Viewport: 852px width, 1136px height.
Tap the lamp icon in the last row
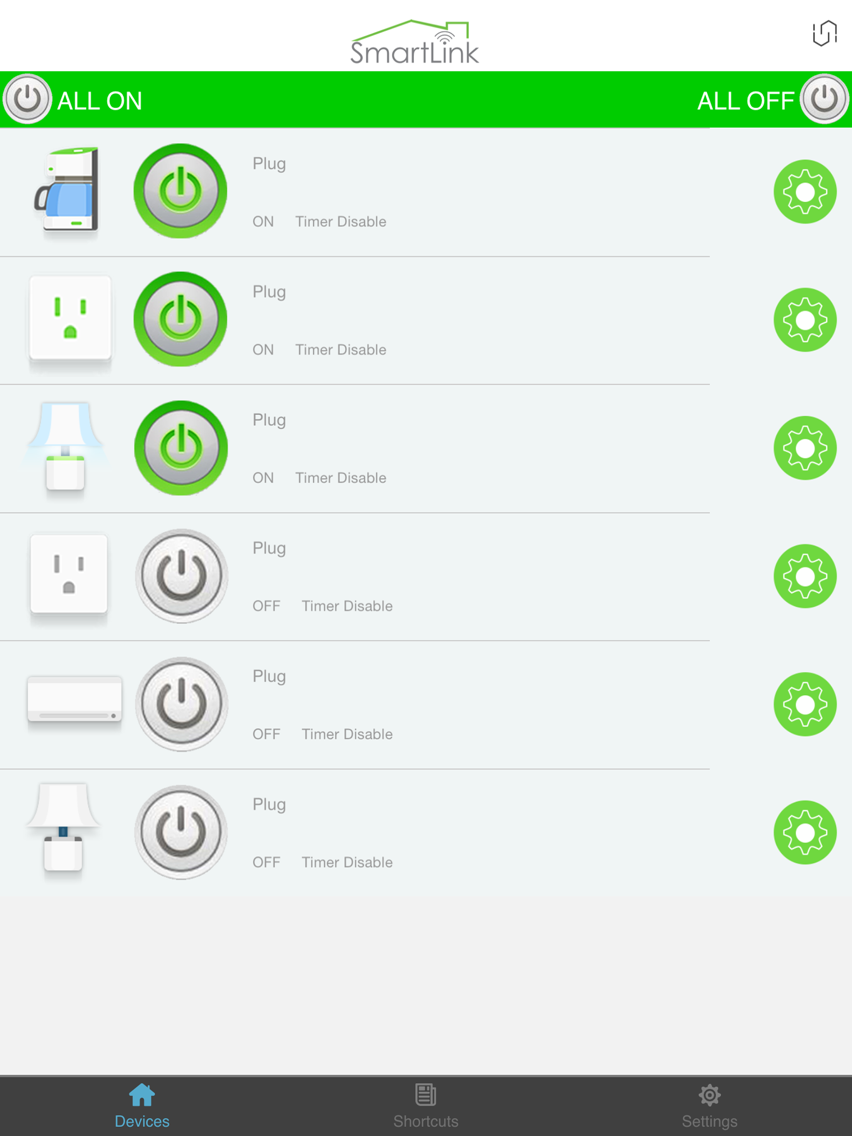(63, 831)
